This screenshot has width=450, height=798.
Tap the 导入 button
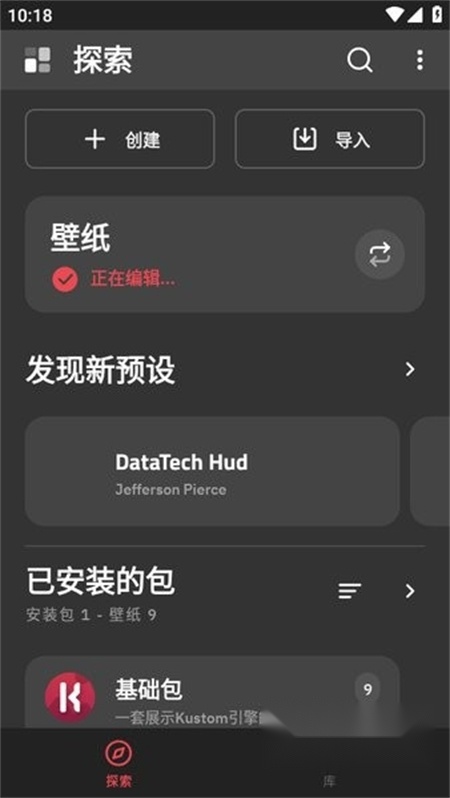330,139
